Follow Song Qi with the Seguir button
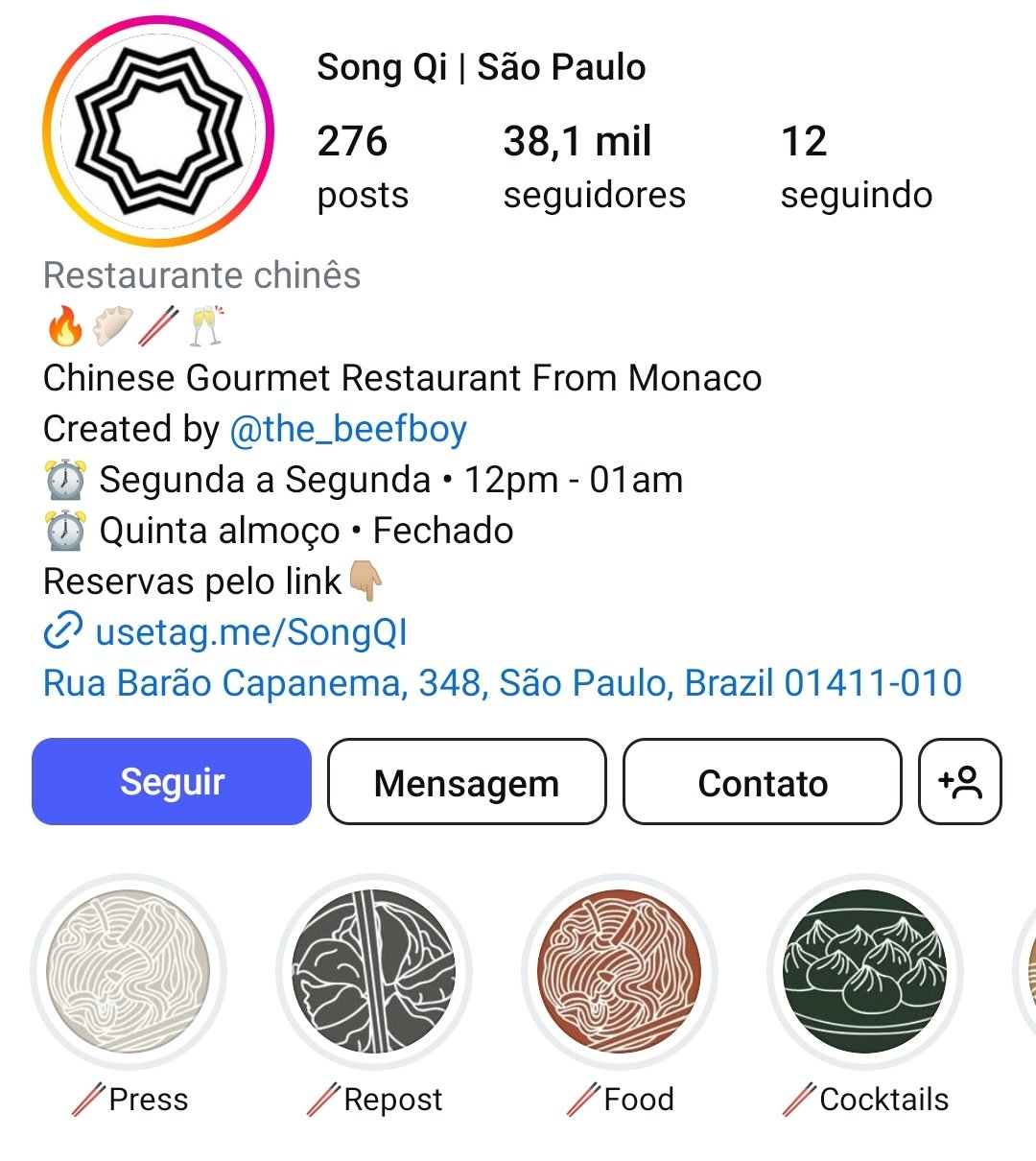This screenshot has height=1161, width=1036. pyautogui.click(x=172, y=782)
